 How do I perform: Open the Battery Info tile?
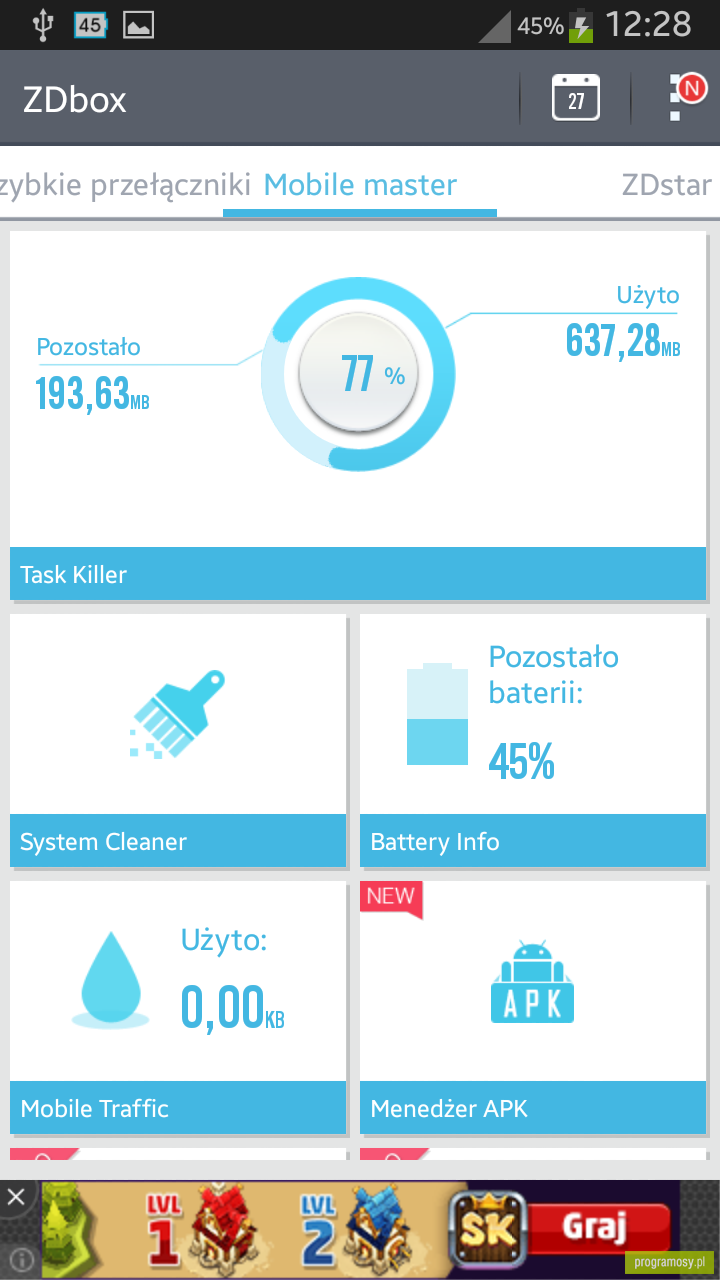533,740
